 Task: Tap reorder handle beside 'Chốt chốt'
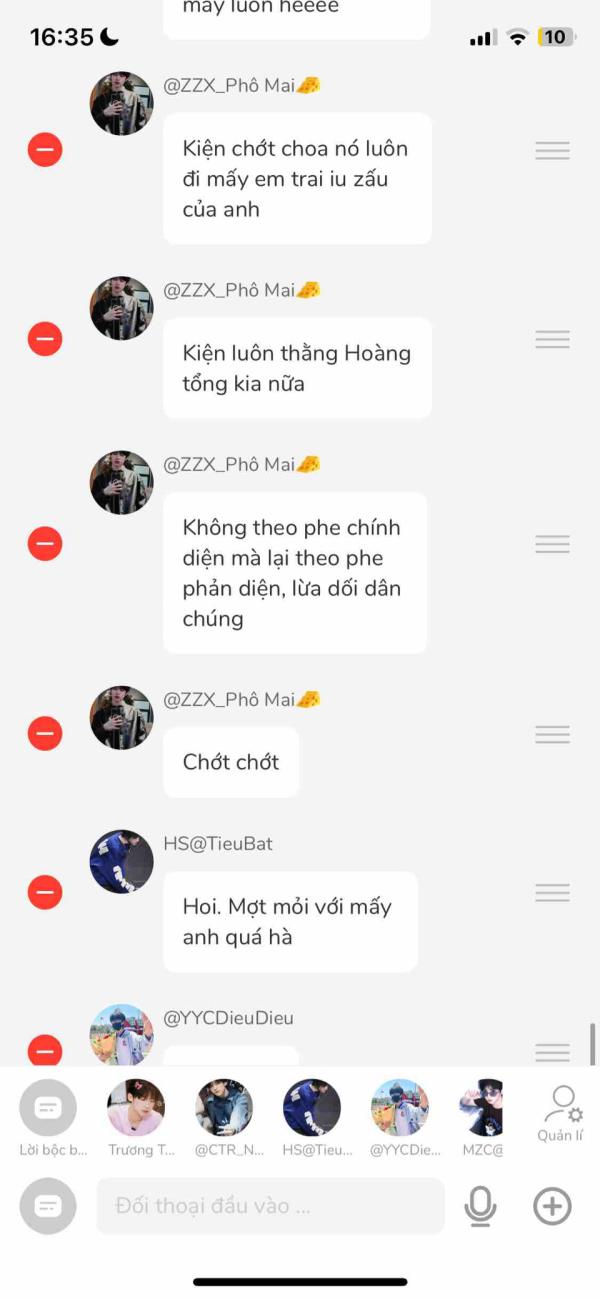point(552,734)
